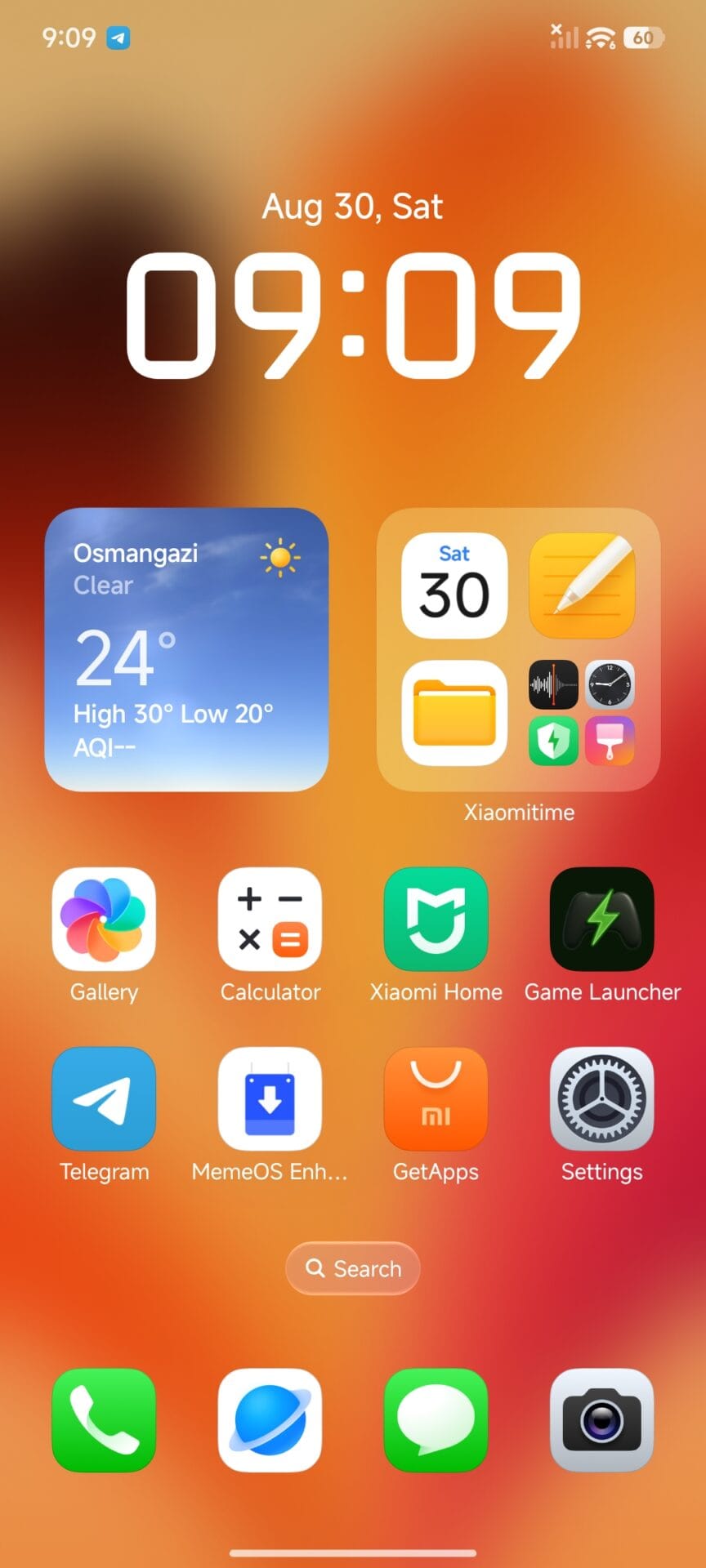Open the Settings app

click(601, 1098)
